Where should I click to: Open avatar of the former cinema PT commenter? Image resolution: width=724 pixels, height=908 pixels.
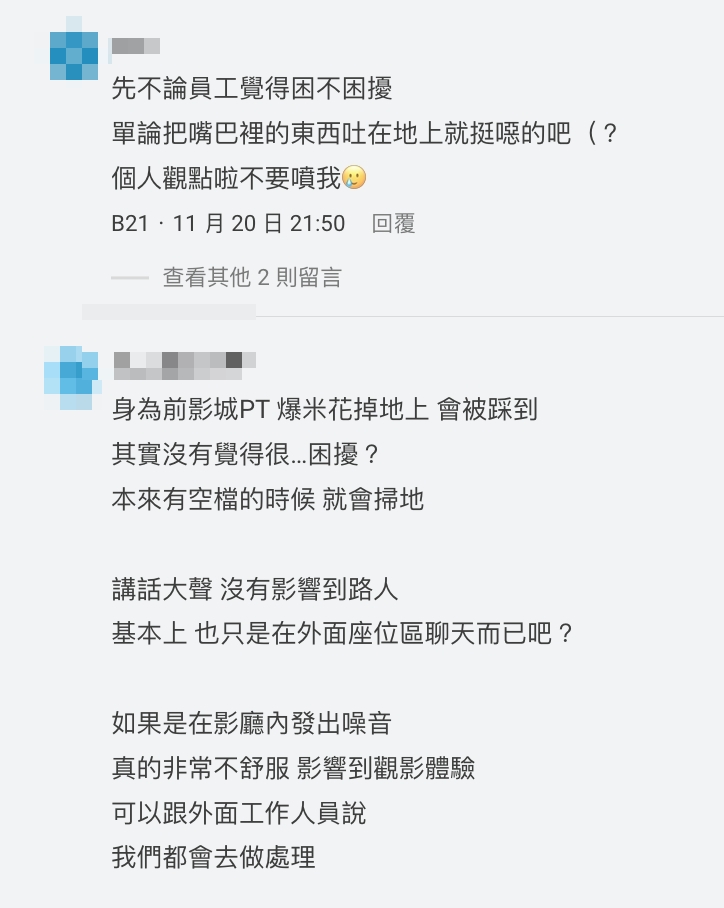tap(72, 378)
